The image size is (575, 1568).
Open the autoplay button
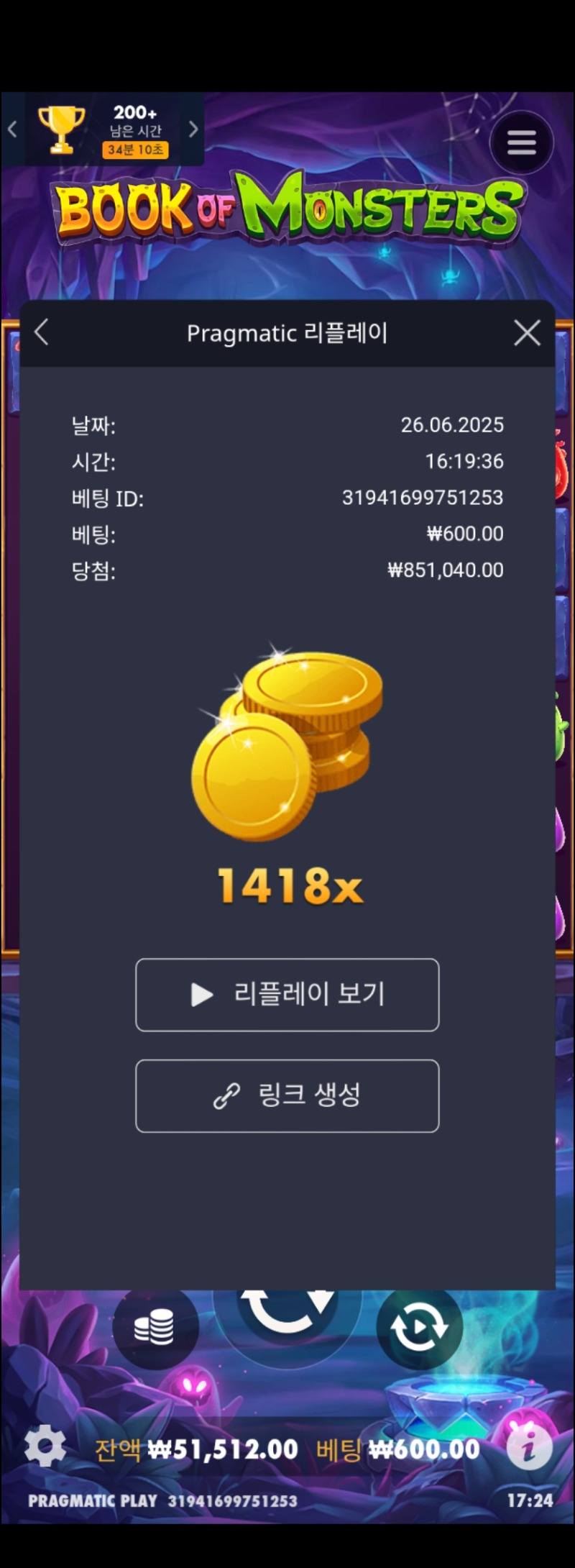coord(419,1327)
